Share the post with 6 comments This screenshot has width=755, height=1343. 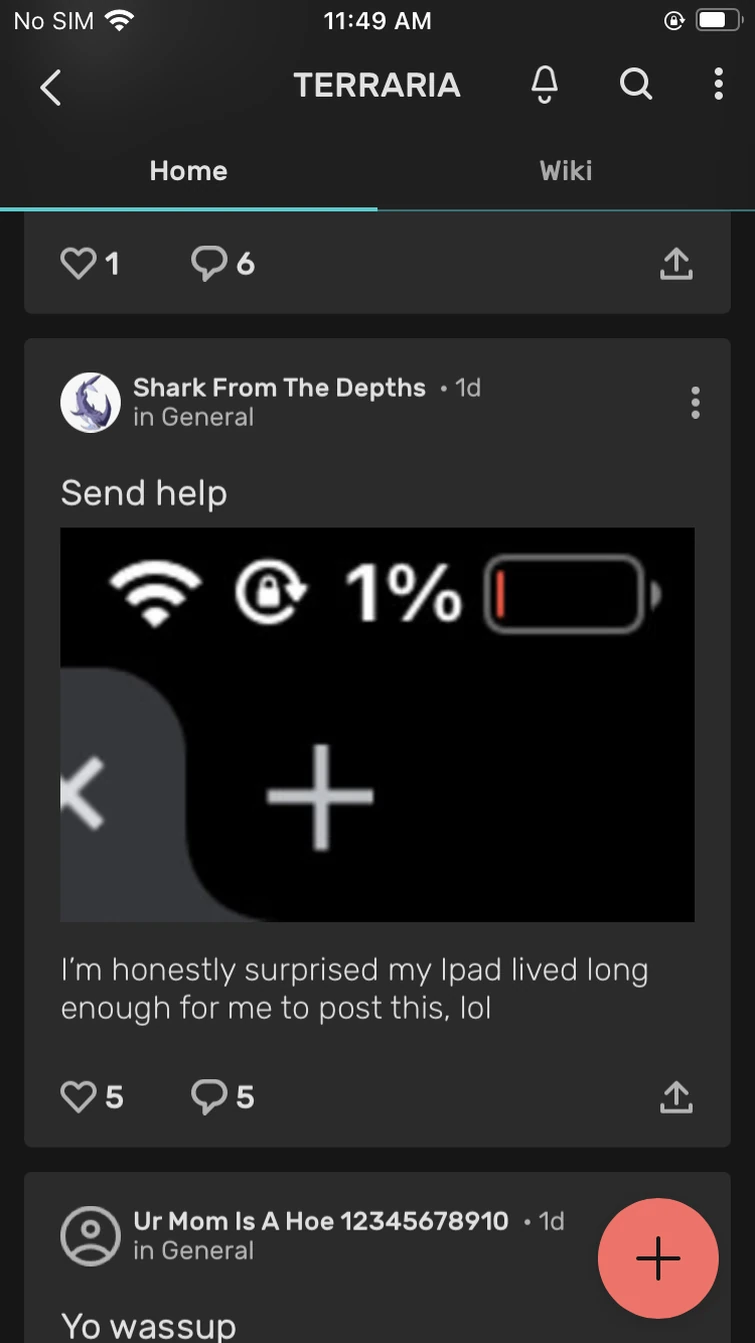[x=676, y=263]
